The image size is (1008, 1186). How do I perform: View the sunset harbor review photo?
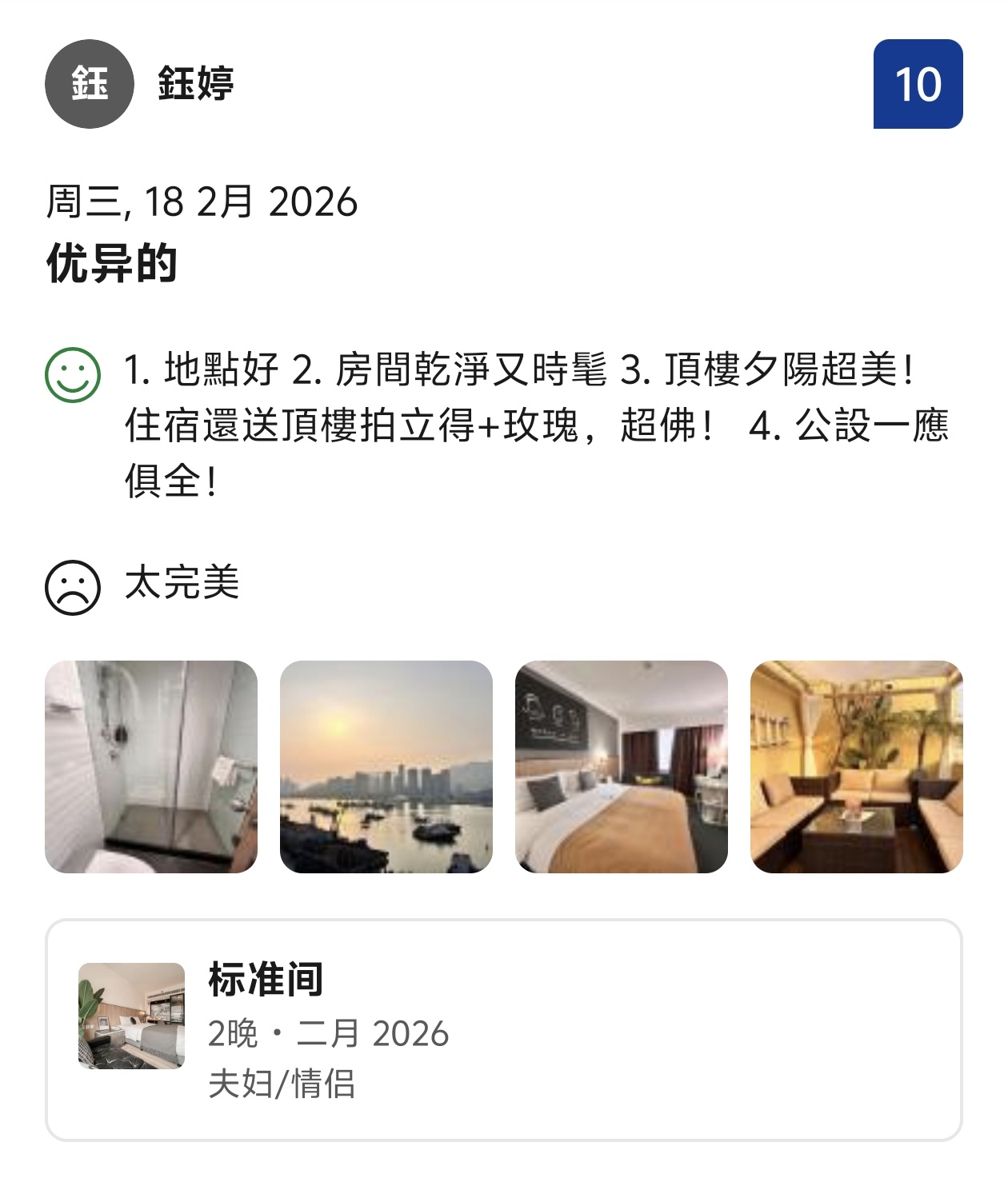point(386,766)
